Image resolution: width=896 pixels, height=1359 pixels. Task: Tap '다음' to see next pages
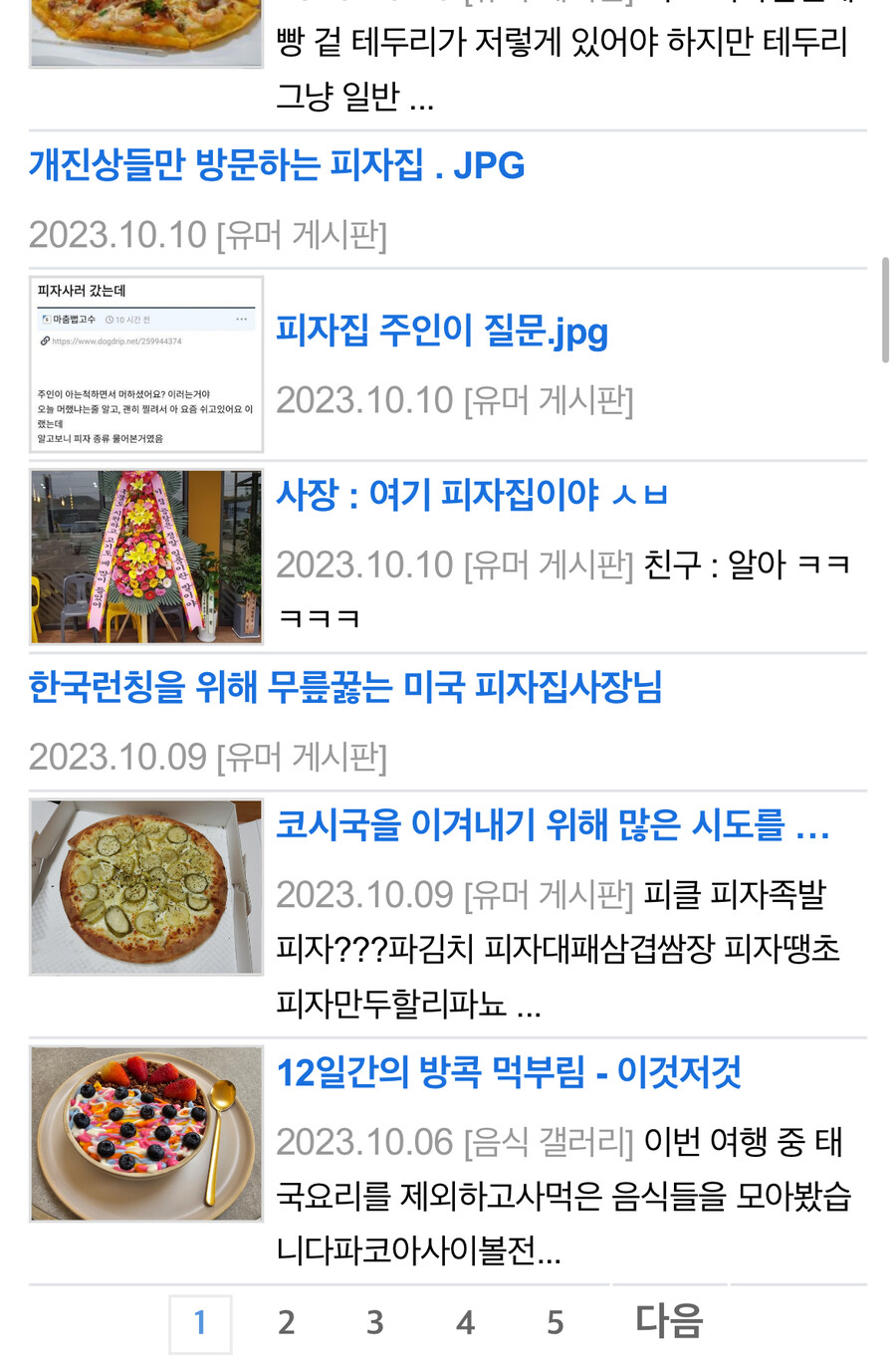(669, 1321)
